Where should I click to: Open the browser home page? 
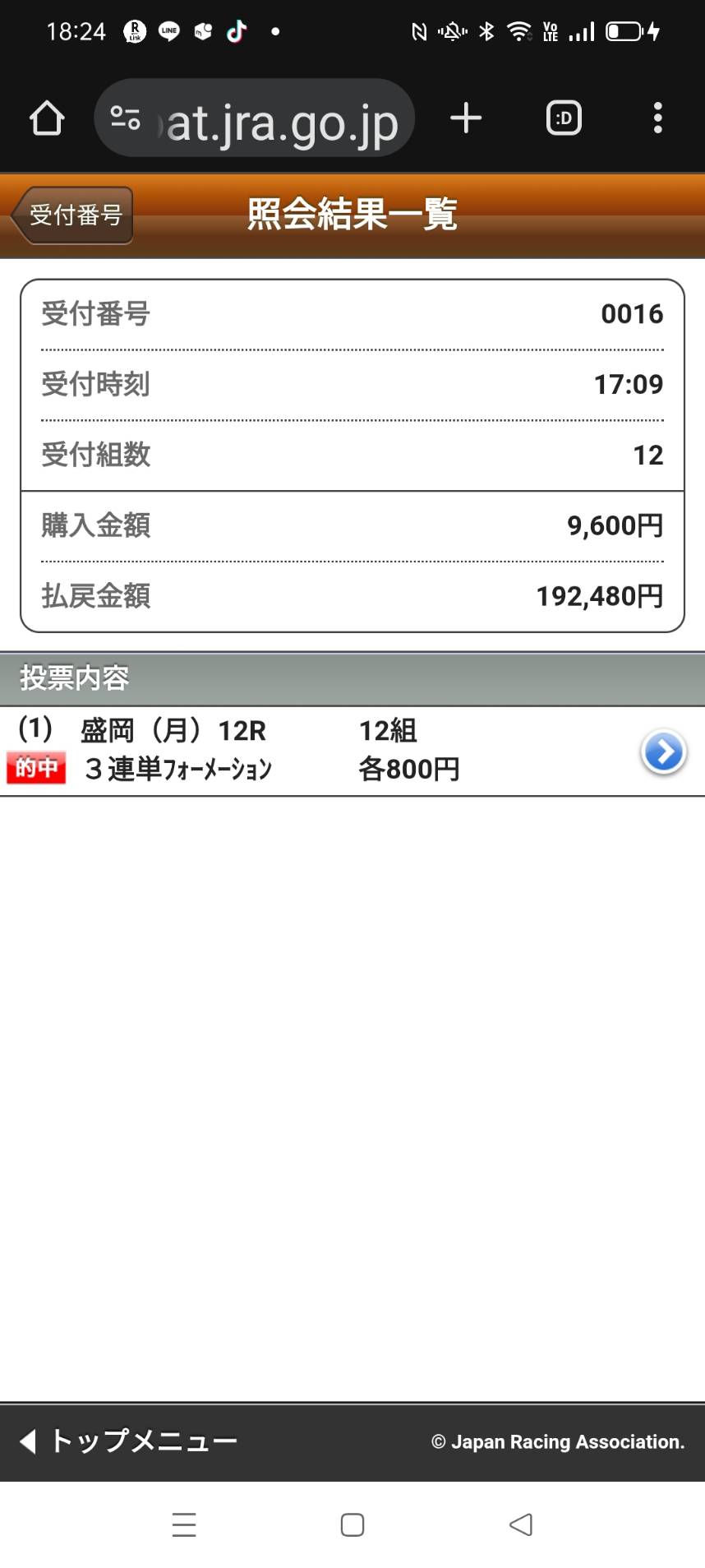[x=47, y=118]
